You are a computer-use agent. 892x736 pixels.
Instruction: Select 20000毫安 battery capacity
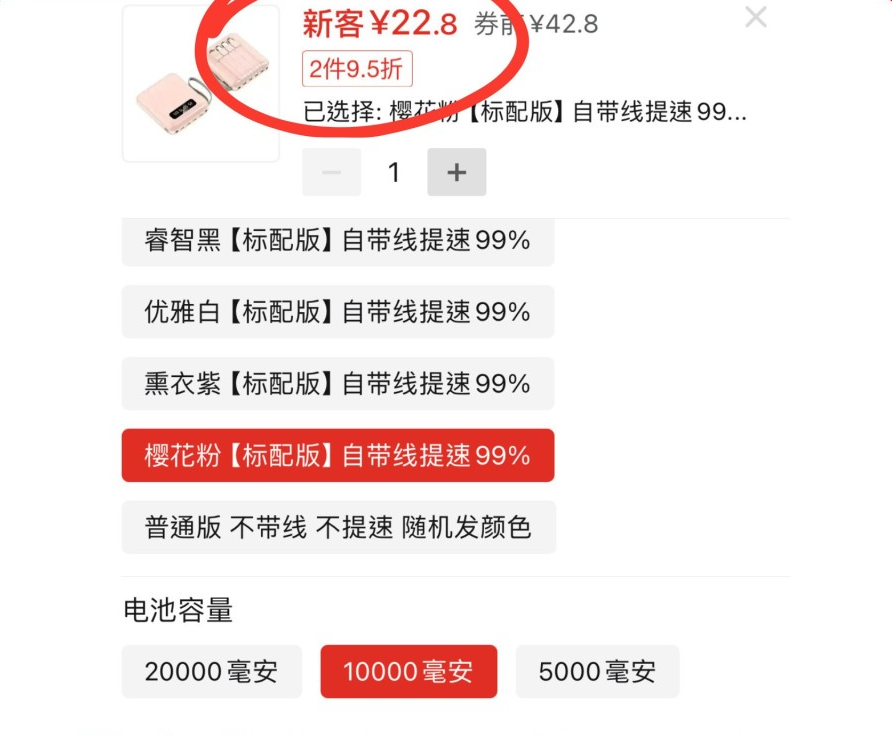tap(211, 671)
